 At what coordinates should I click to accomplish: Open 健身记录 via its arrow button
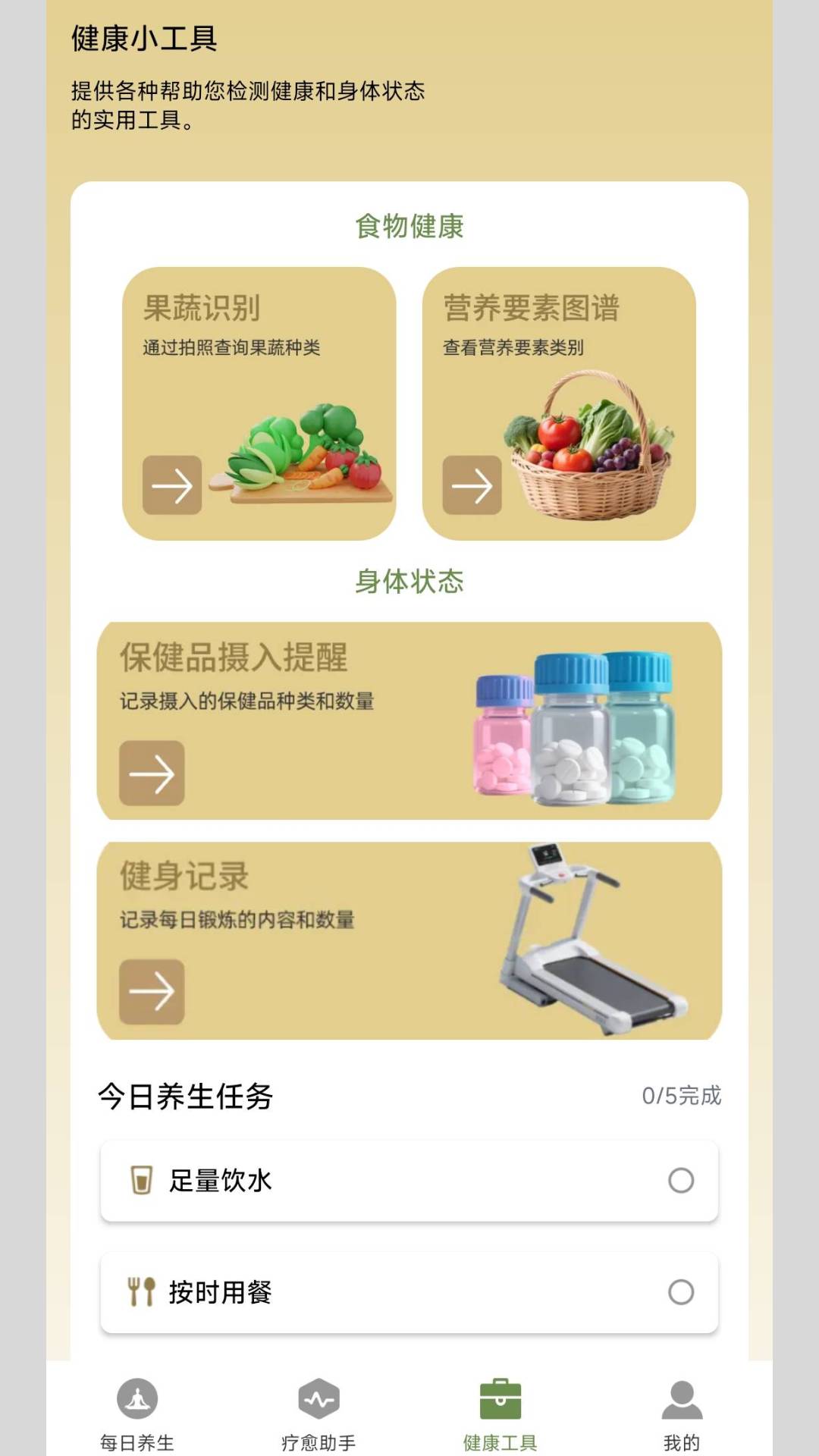click(x=152, y=990)
